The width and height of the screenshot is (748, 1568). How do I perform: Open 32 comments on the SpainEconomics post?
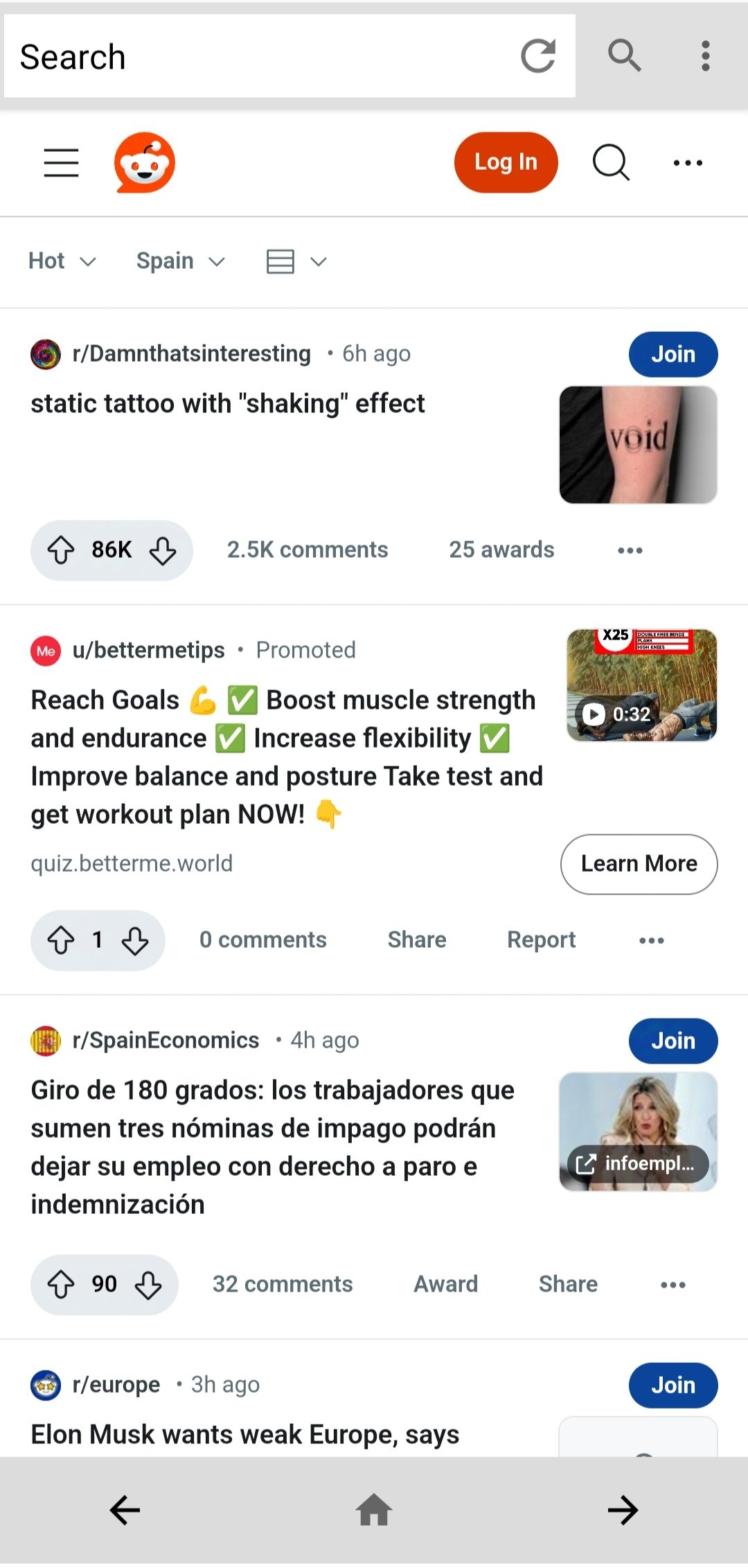[x=283, y=1285]
